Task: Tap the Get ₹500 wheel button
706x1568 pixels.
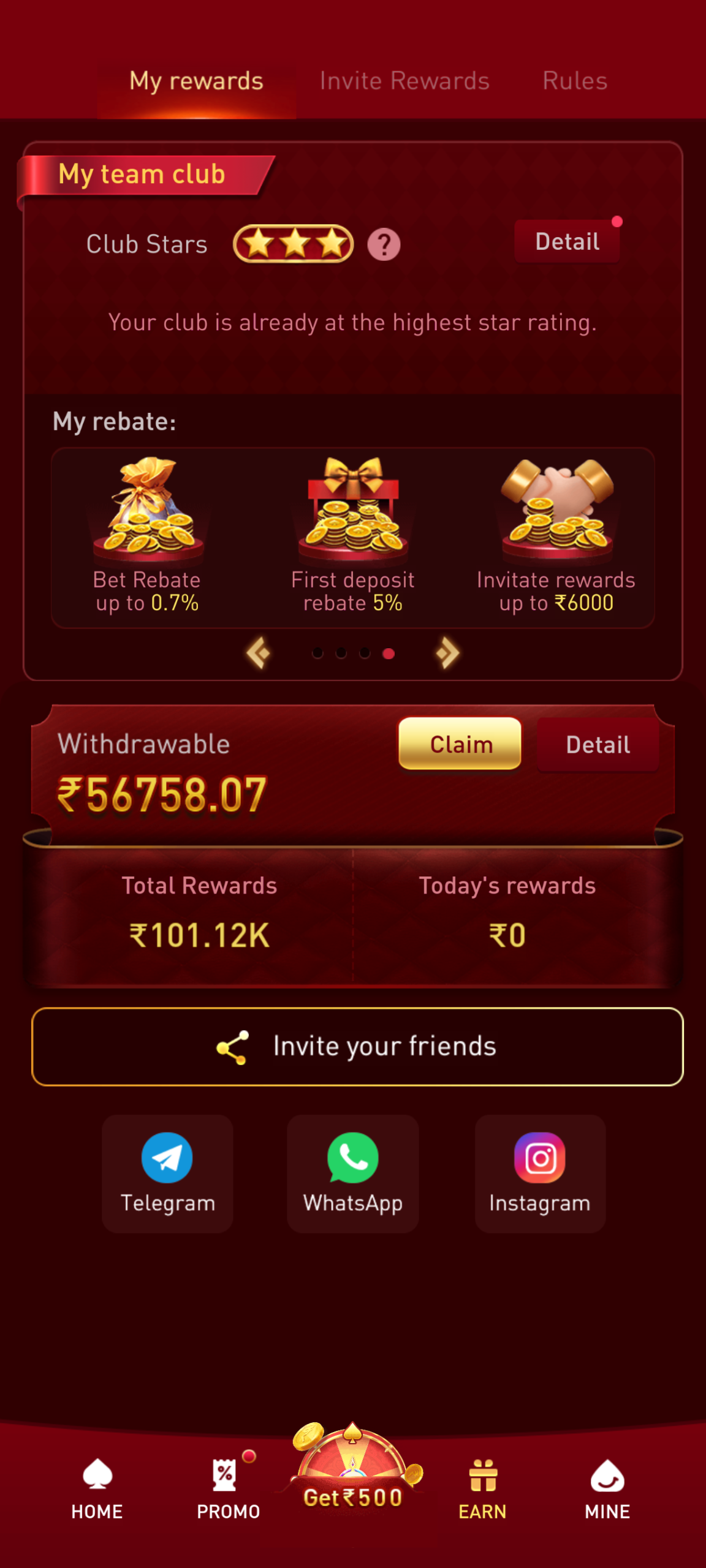Action: coord(353,1470)
